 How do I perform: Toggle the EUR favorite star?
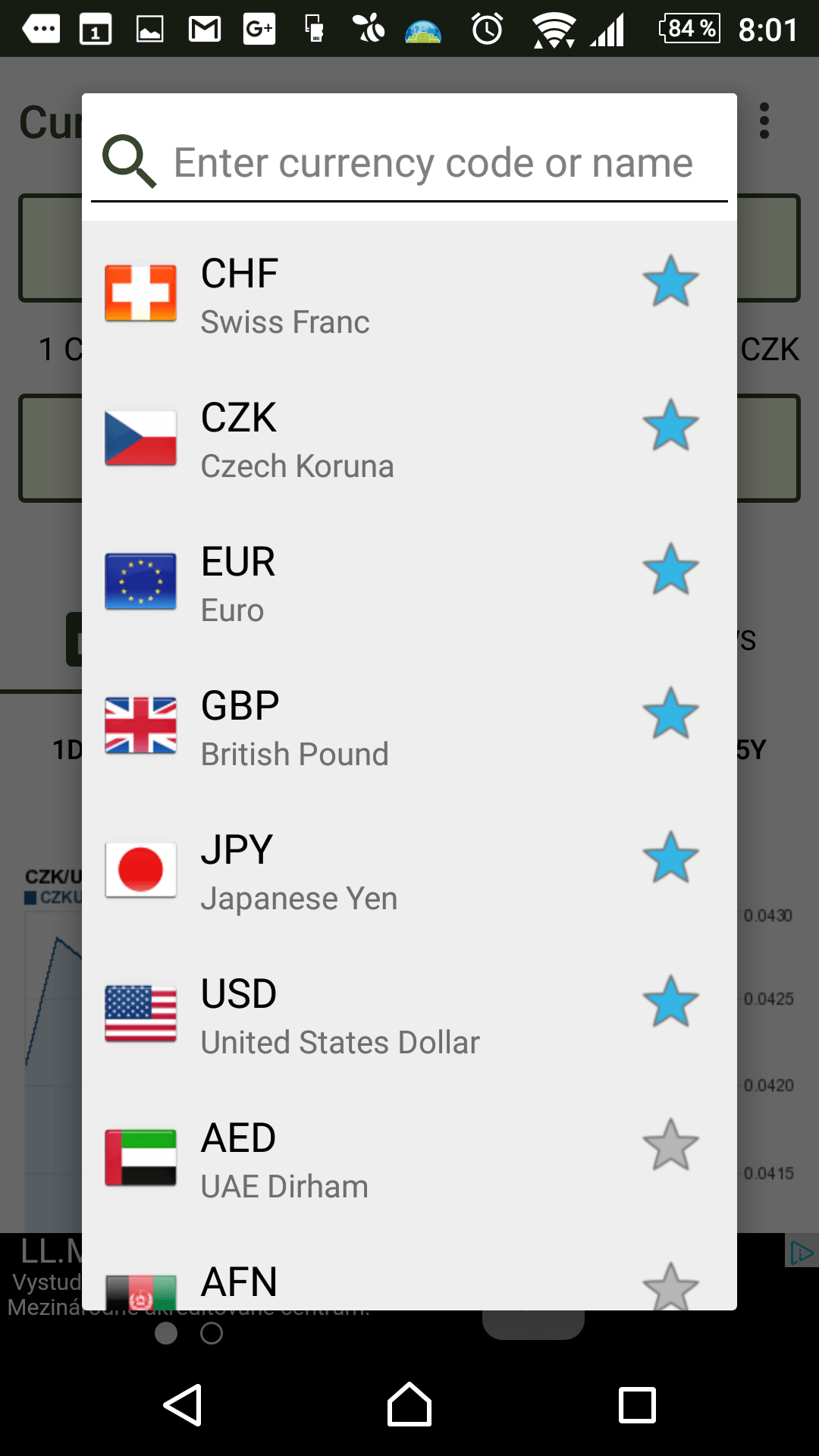click(x=670, y=570)
